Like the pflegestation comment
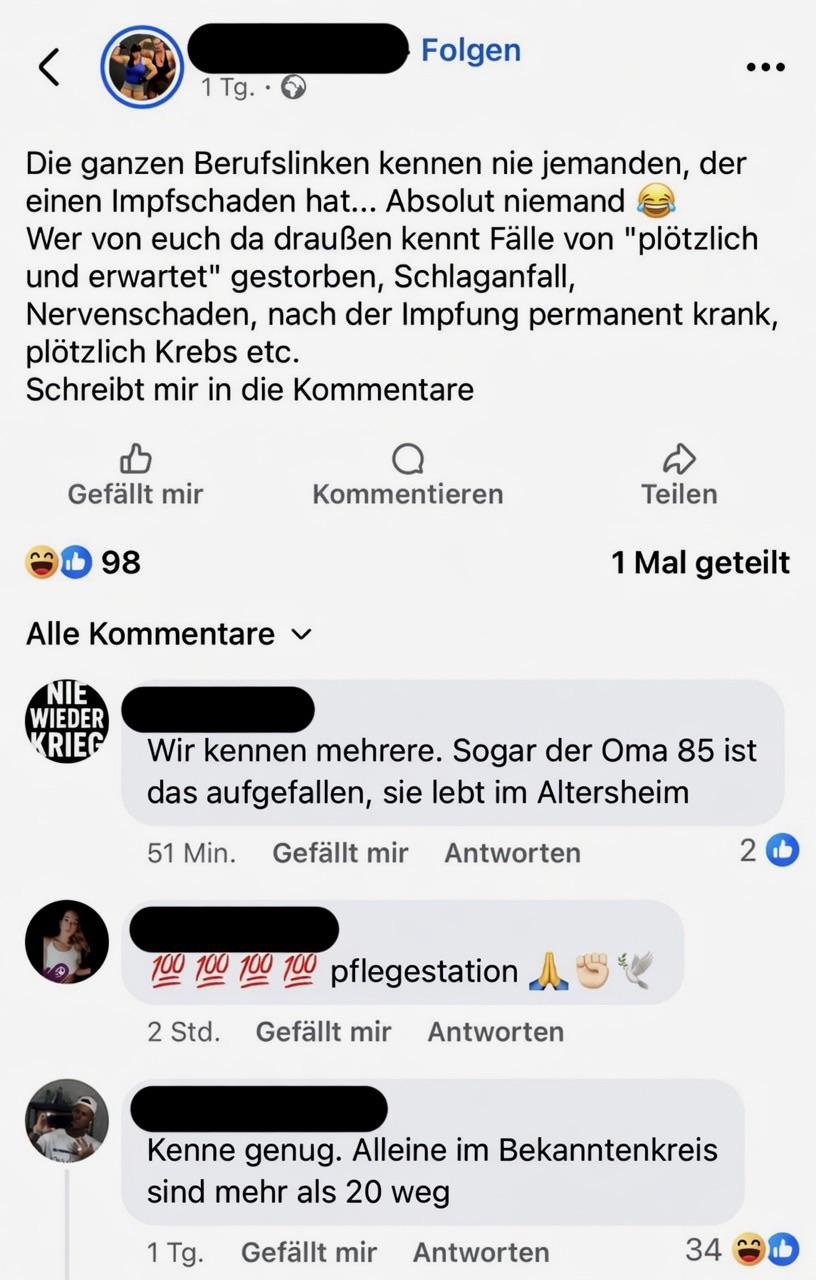This screenshot has height=1280, width=816. 323,1031
